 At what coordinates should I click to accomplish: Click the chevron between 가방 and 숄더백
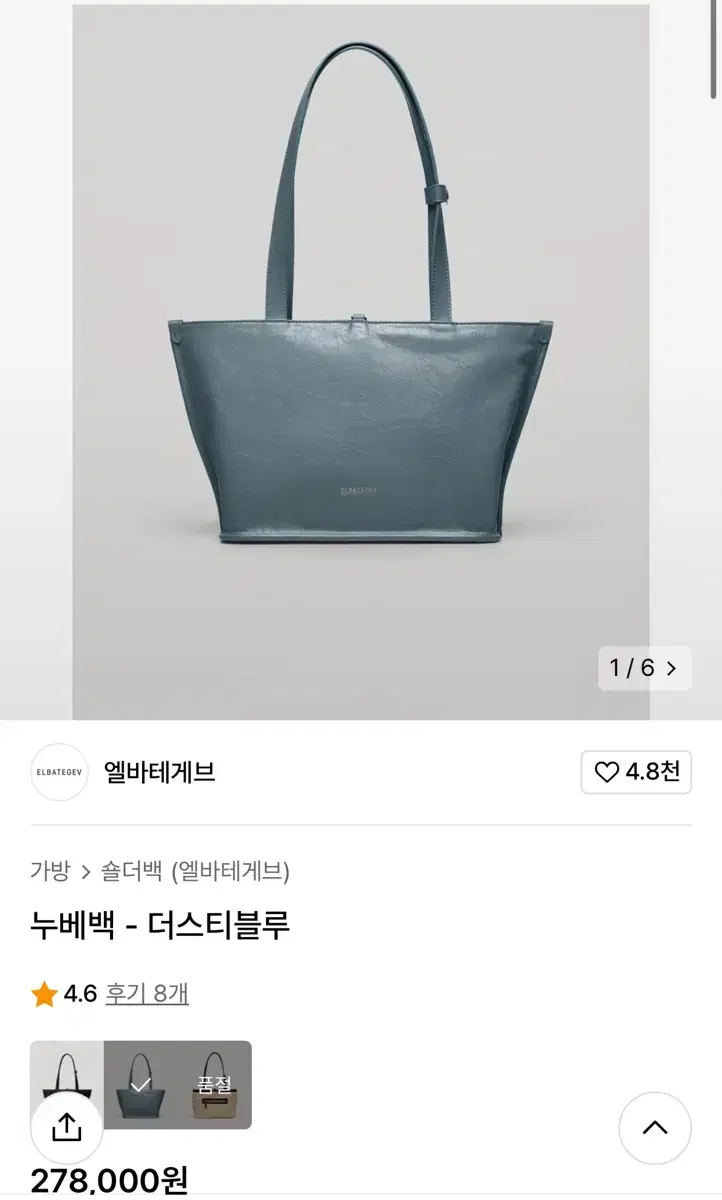[x=84, y=871]
